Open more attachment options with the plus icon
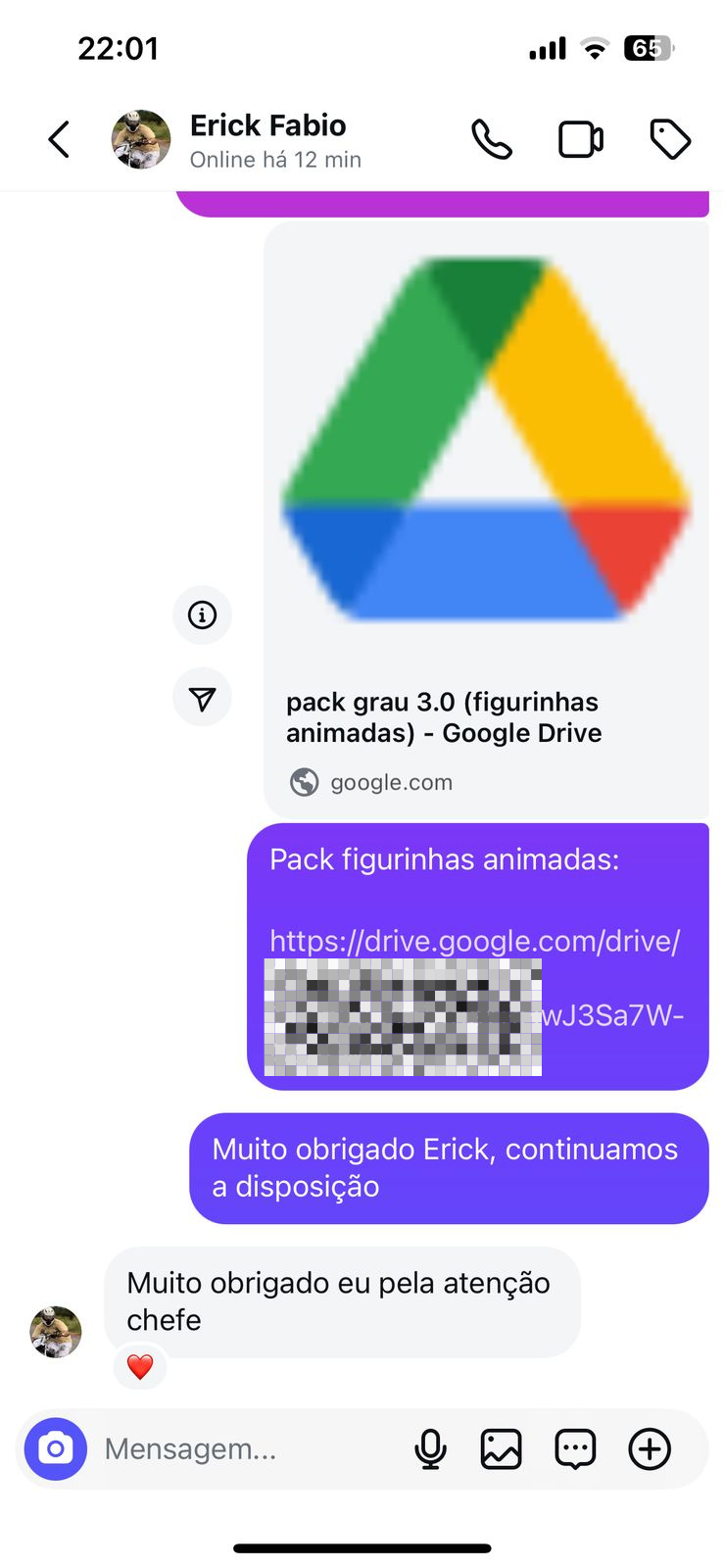Viewport: 724px width, 1568px height. click(x=649, y=1447)
